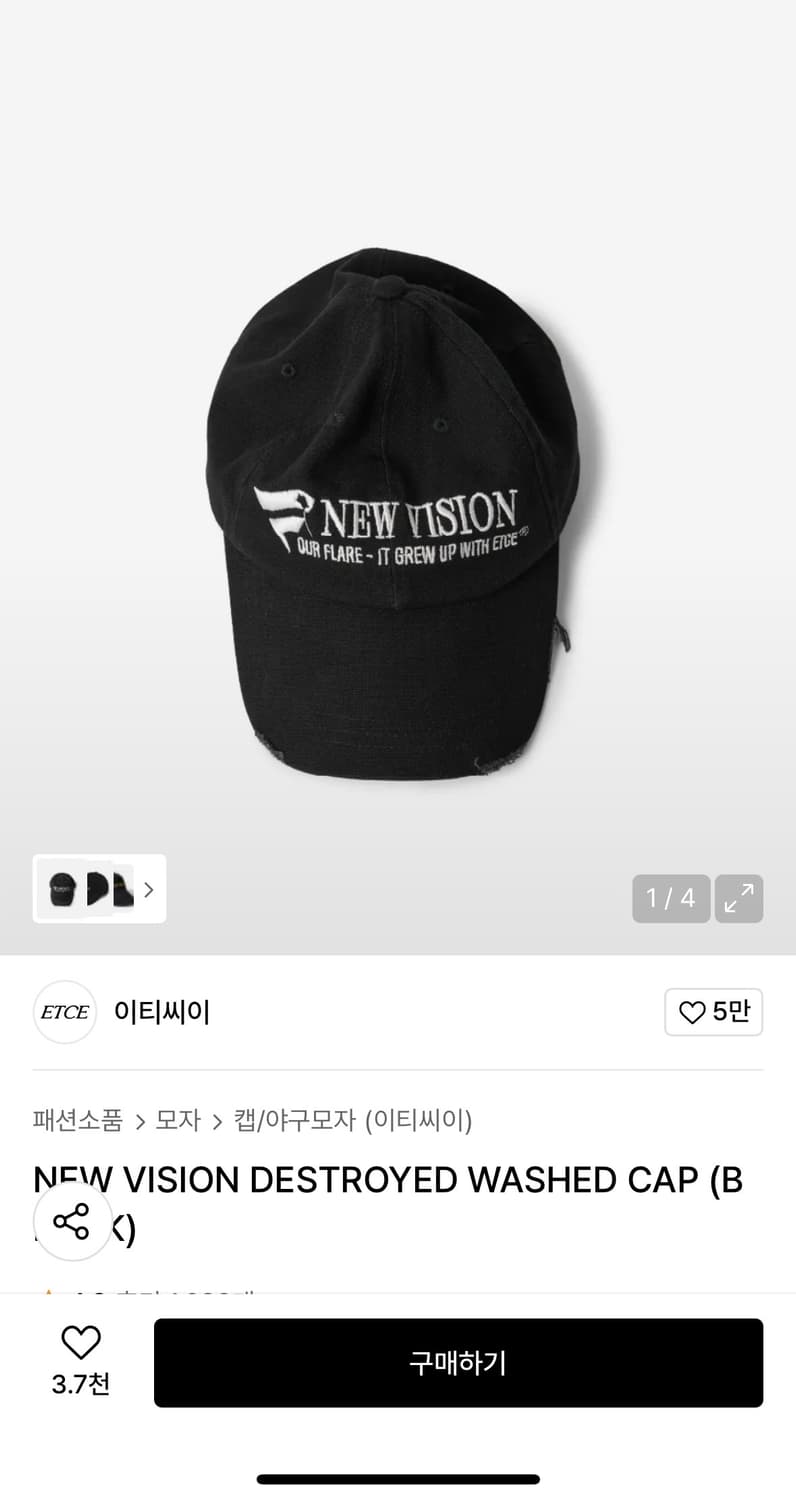Tap the ETCE brand logo circle
The height and width of the screenshot is (1500, 796).
(x=64, y=1012)
